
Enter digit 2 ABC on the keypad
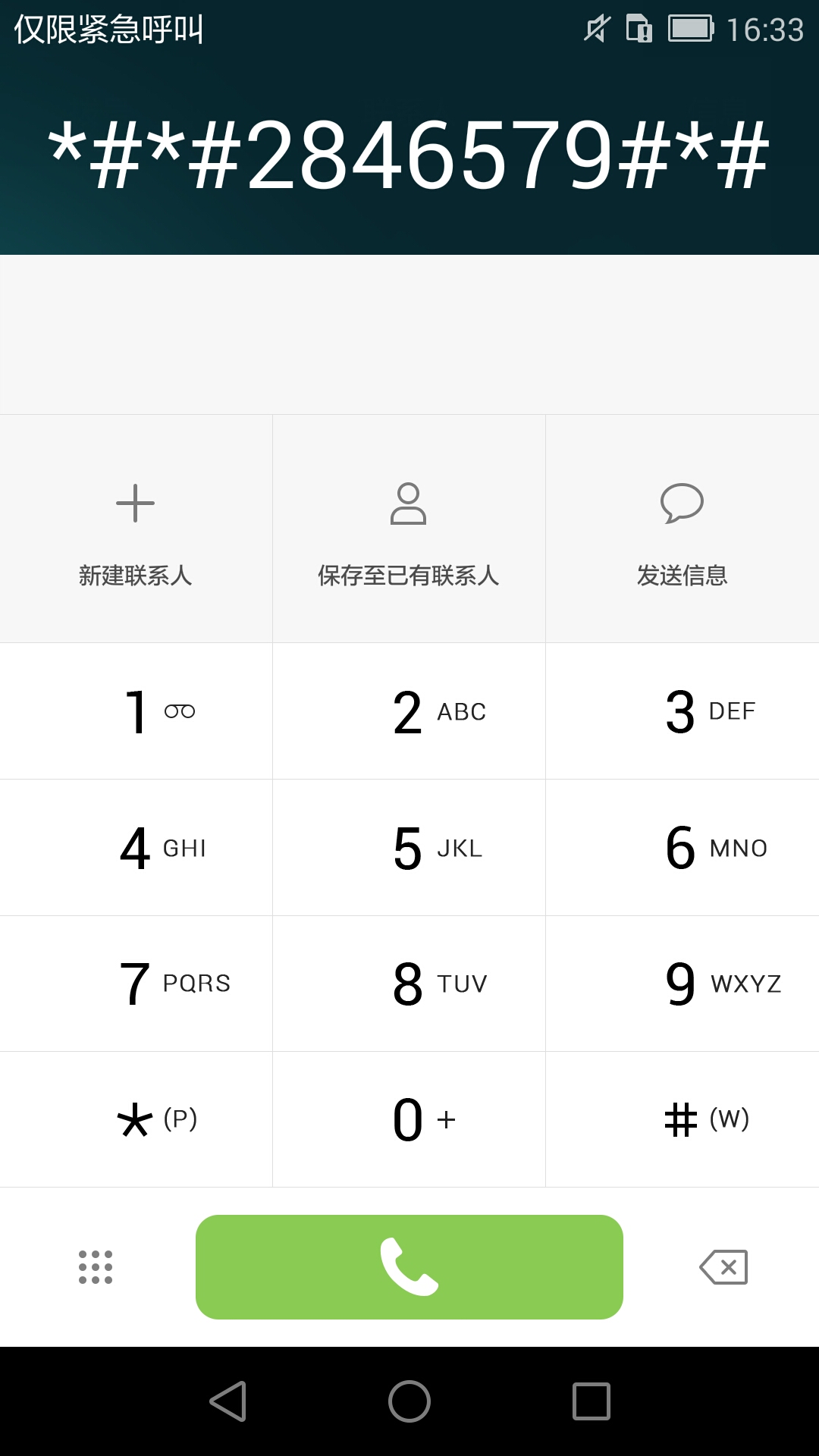(x=409, y=711)
